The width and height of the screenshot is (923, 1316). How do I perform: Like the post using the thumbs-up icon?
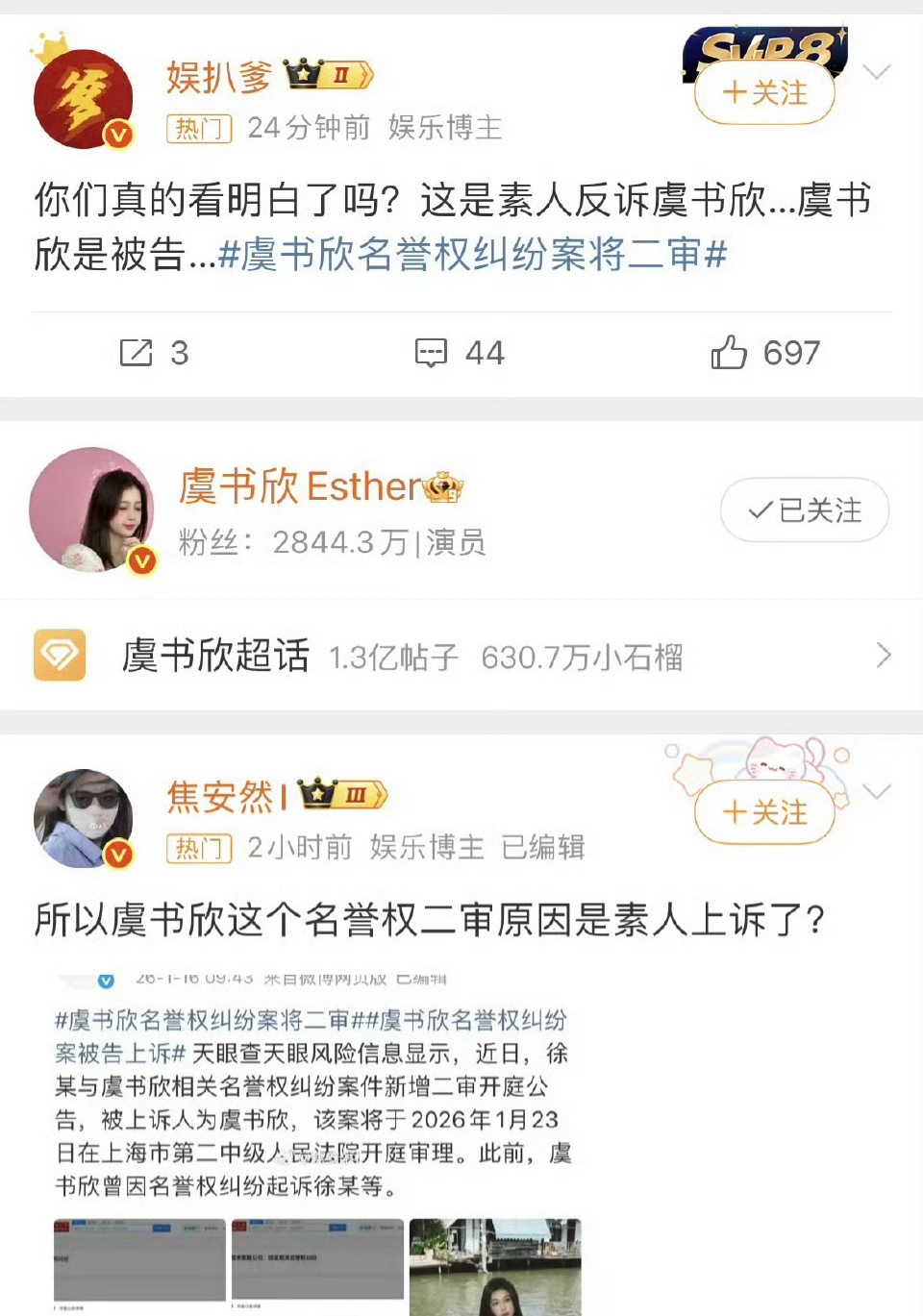(x=734, y=353)
